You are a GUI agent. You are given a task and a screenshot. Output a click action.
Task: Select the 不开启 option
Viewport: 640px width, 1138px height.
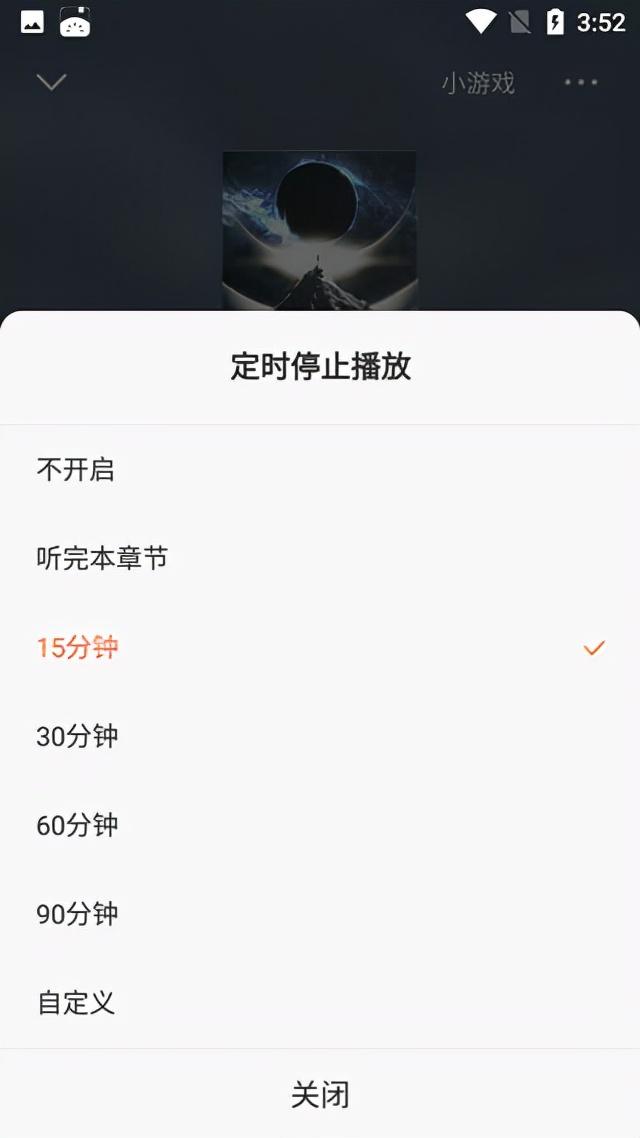[76, 470]
